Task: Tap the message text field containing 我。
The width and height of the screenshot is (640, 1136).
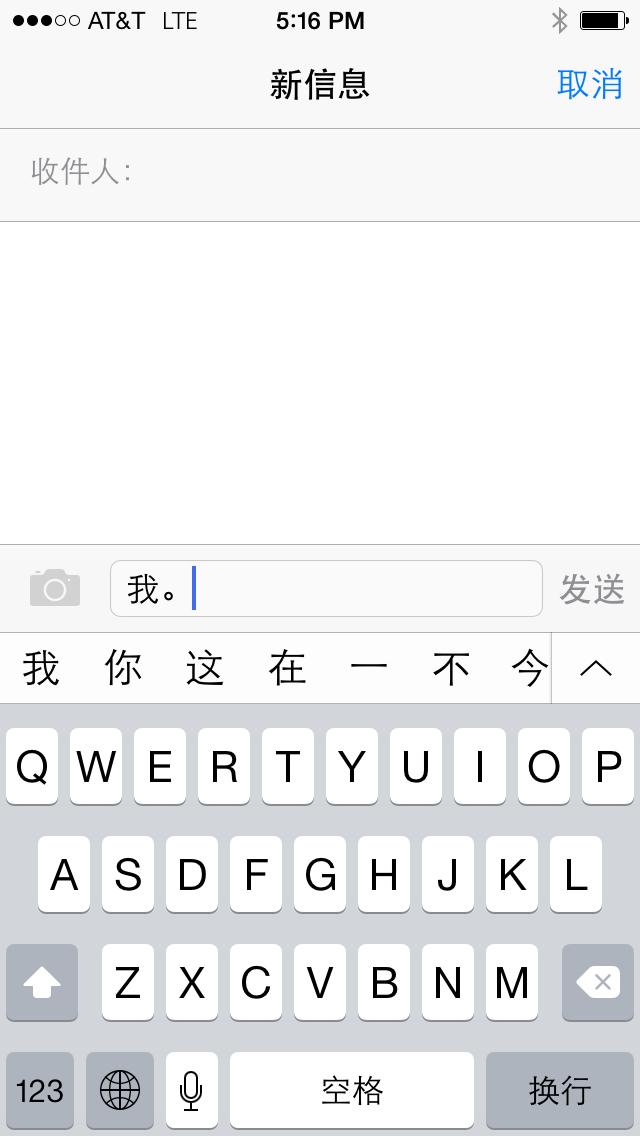Action: click(326, 588)
